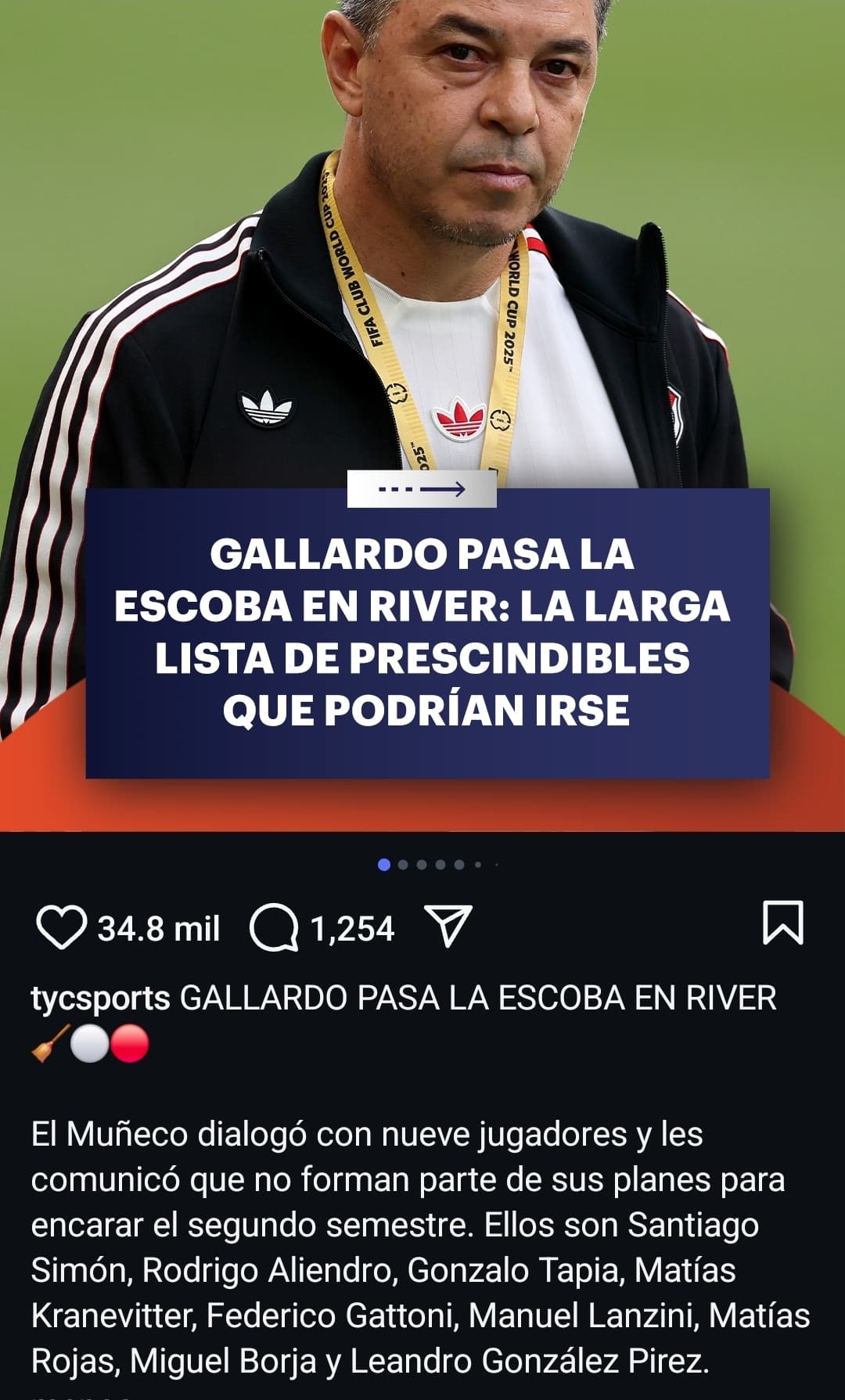This screenshot has width=845, height=1400.
Task: Like the tycsports post
Action: pos(60,927)
